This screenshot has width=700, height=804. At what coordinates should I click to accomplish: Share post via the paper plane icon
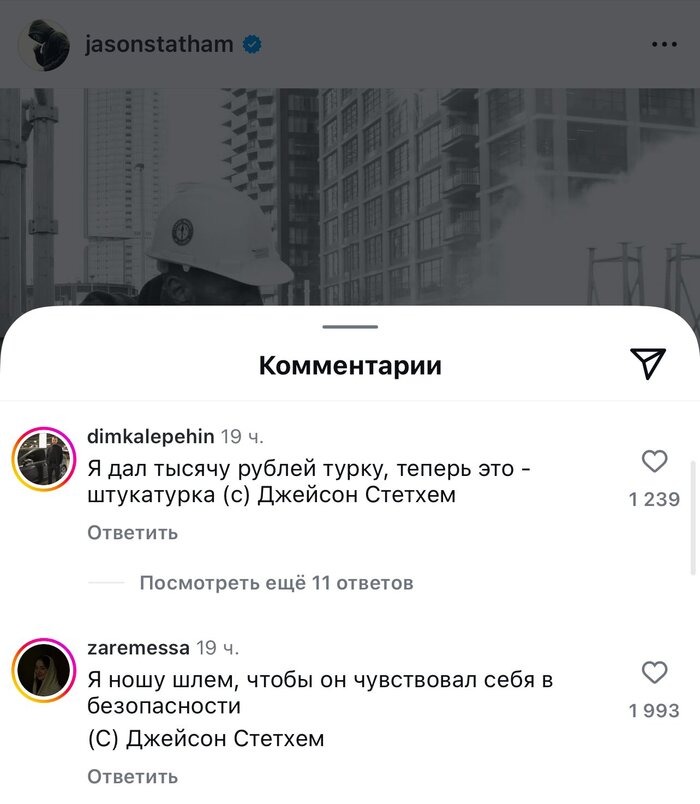click(649, 364)
